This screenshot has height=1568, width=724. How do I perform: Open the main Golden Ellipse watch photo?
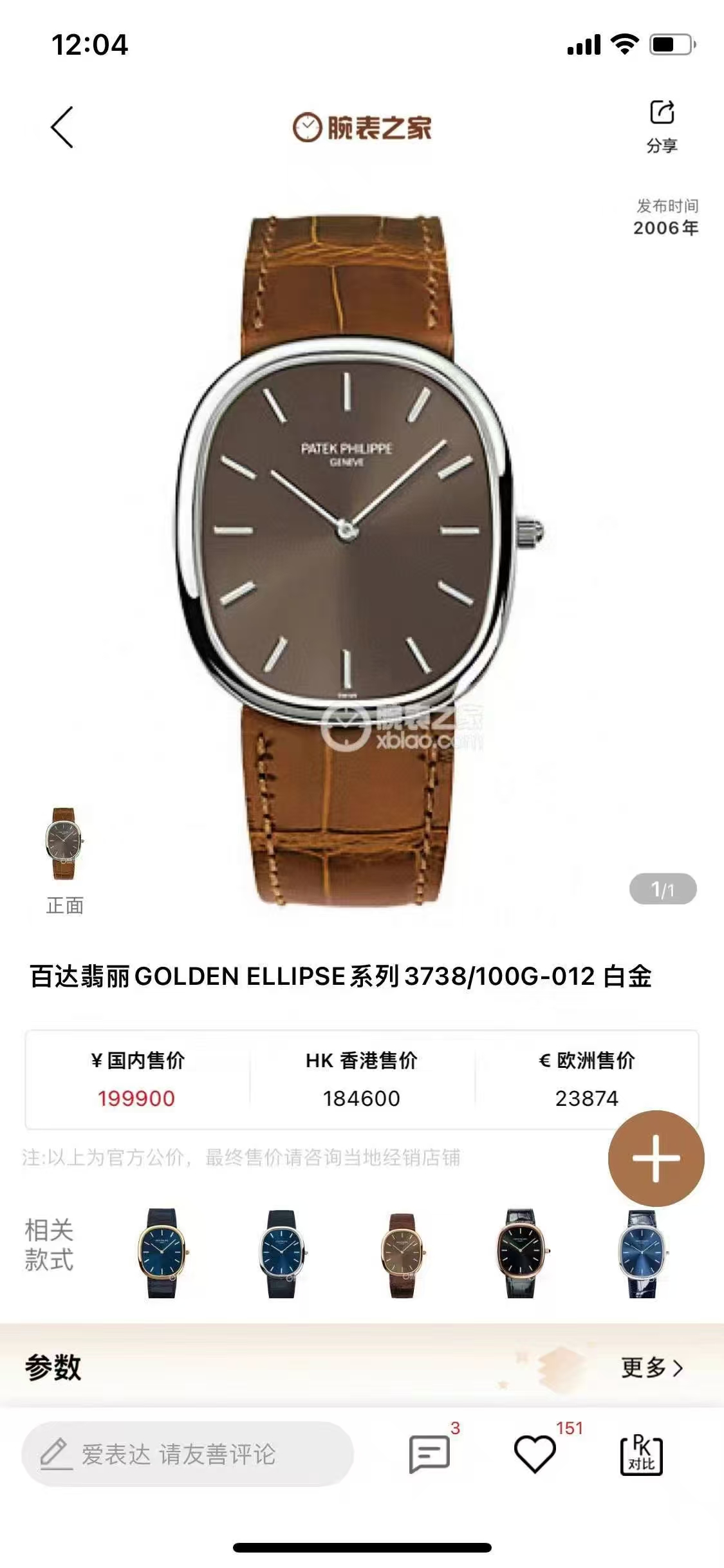coord(359,560)
